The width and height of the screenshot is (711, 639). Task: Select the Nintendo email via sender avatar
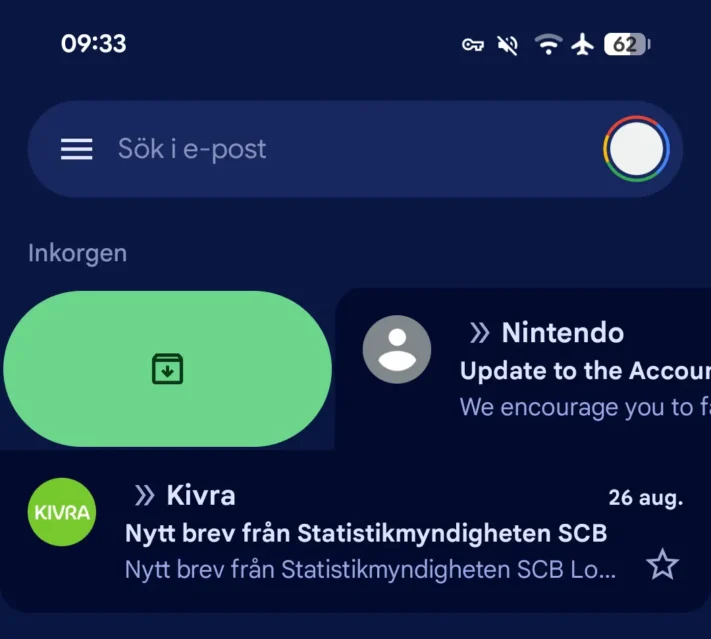[397, 349]
